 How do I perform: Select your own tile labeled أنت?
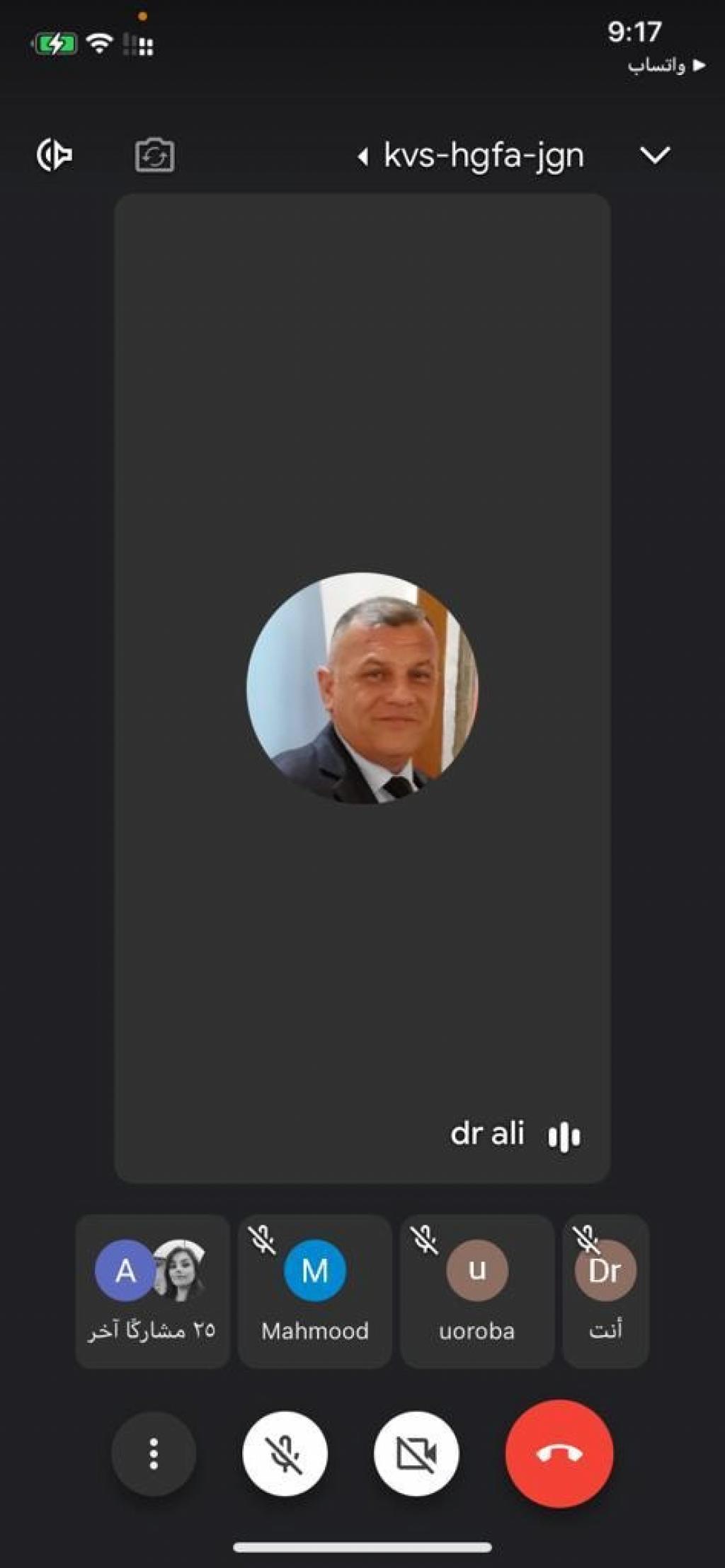tap(605, 1291)
